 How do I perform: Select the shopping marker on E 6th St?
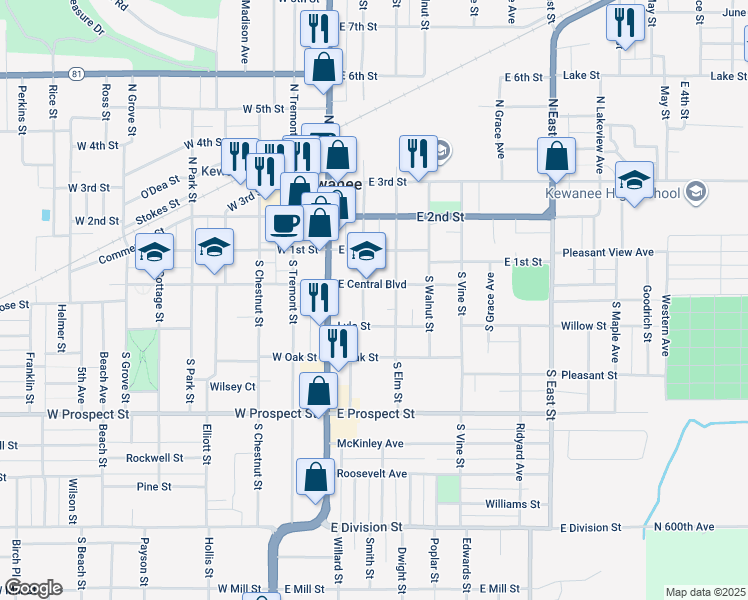coord(324,68)
